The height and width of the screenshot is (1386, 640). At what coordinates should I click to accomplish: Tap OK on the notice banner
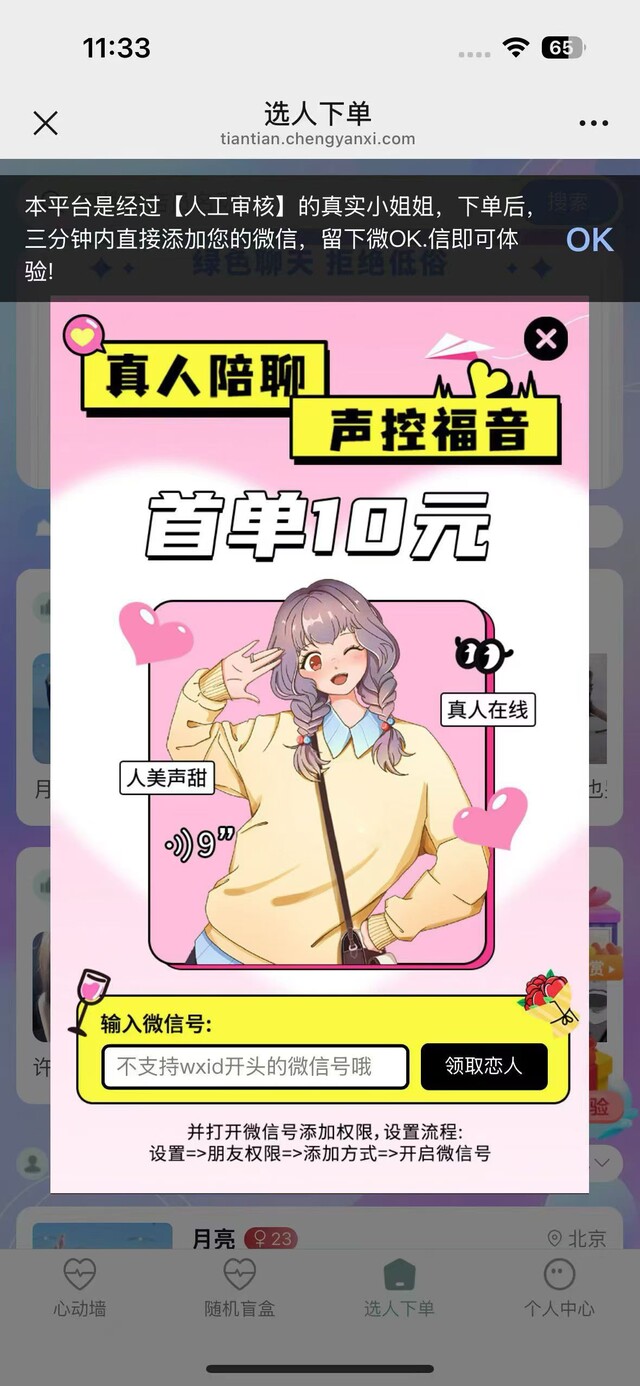point(589,239)
